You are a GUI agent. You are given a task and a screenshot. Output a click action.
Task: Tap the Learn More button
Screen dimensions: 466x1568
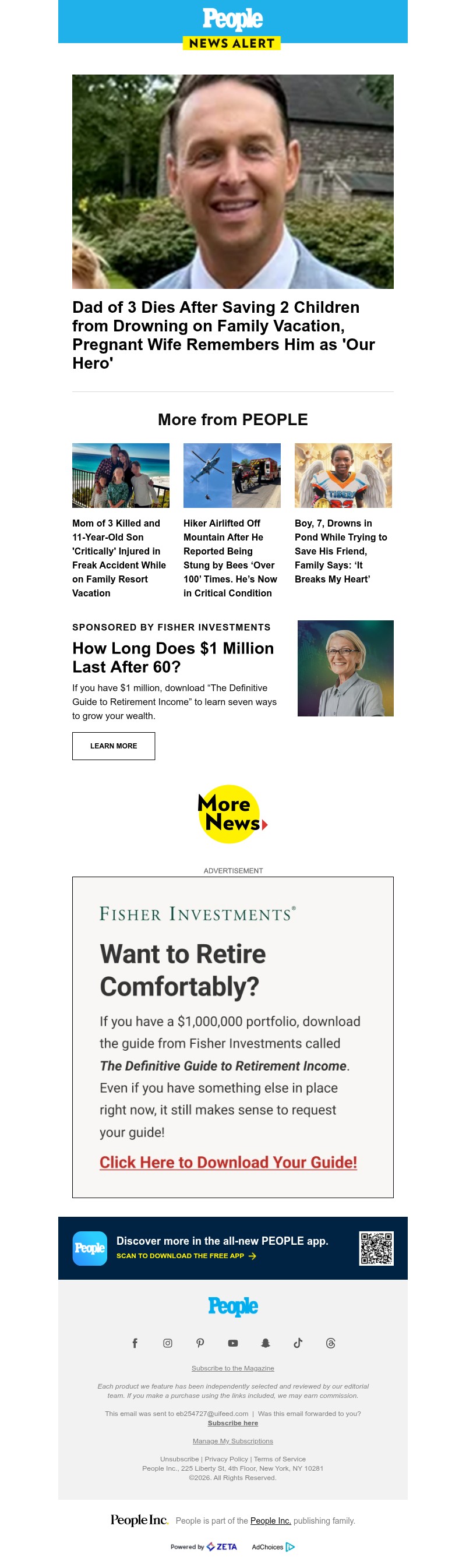tap(114, 746)
